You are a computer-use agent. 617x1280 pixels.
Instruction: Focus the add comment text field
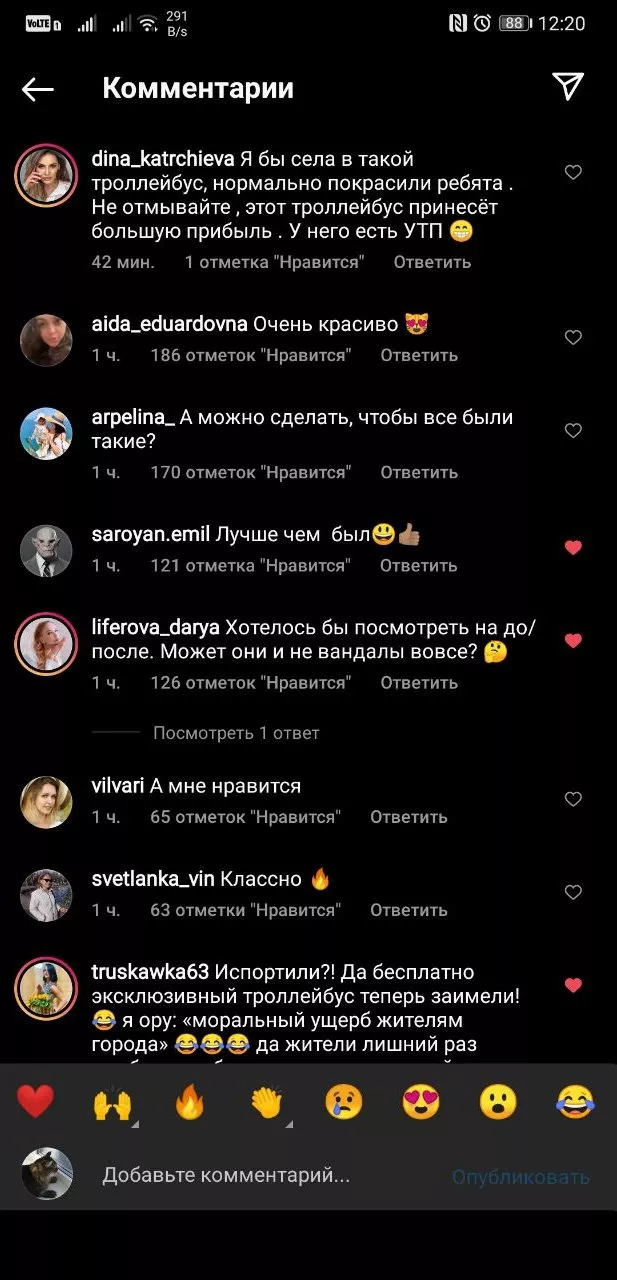coord(260,1175)
